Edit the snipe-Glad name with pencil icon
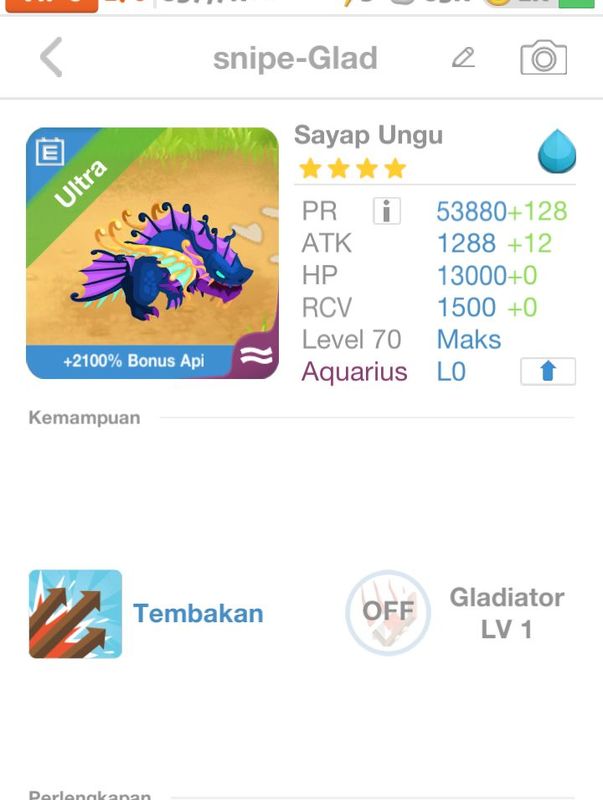 point(463,58)
